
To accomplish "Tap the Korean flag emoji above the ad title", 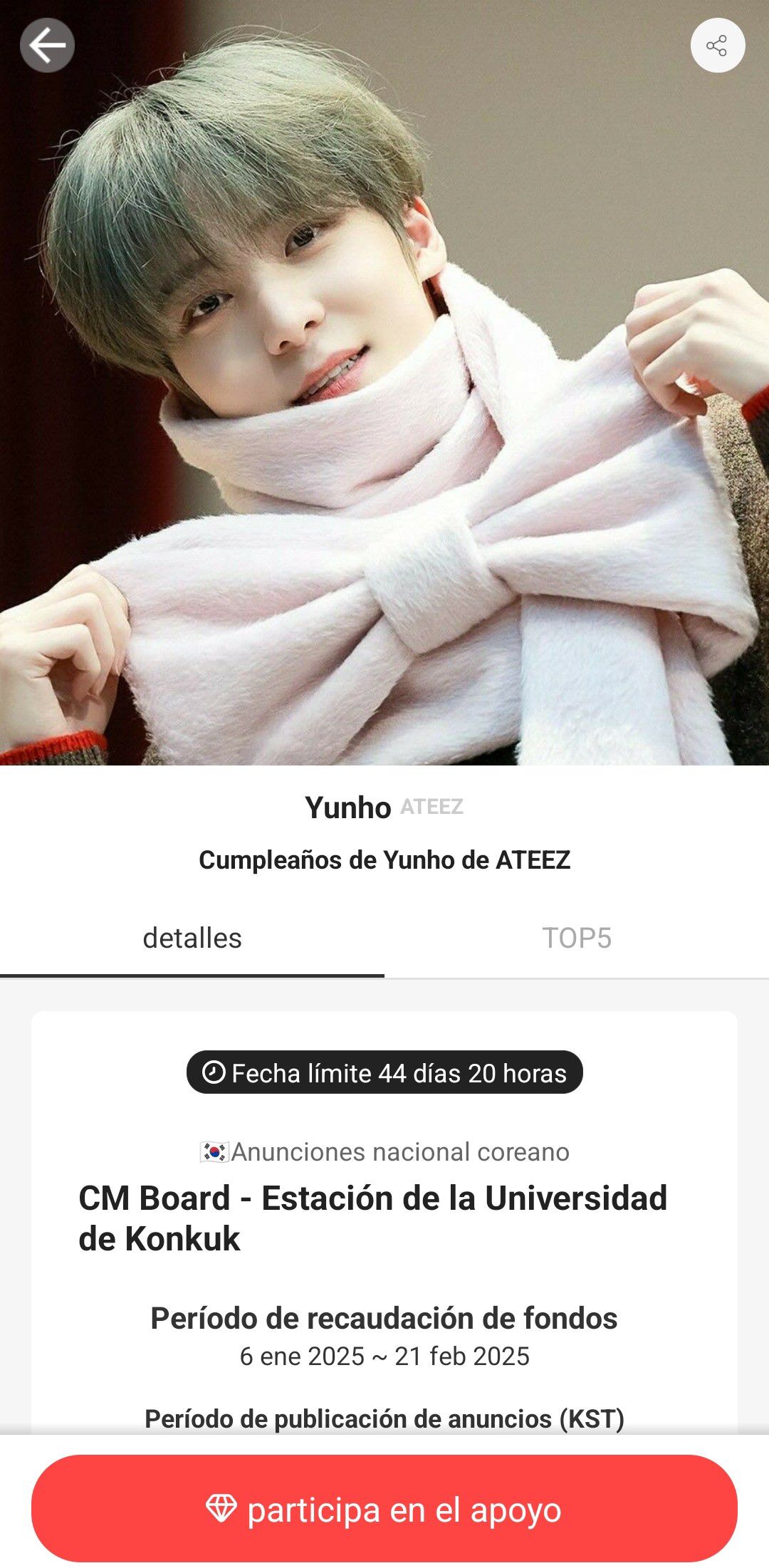I will click(x=215, y=1149).
